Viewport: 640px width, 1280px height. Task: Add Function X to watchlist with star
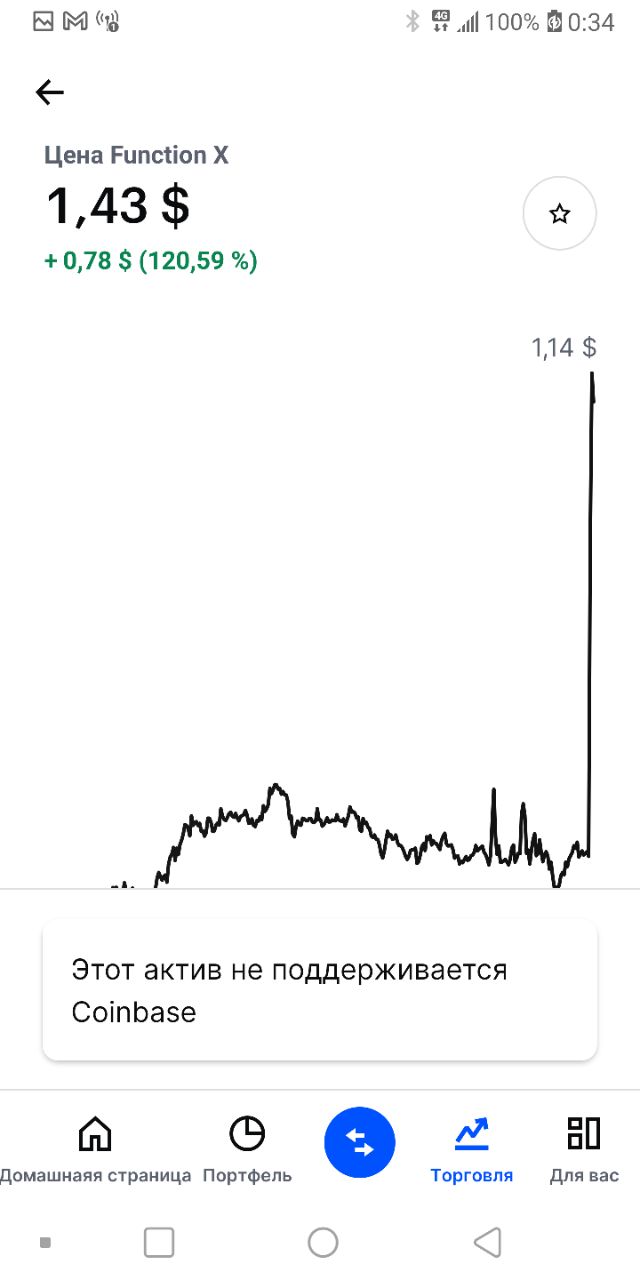[x=560, y=213]
